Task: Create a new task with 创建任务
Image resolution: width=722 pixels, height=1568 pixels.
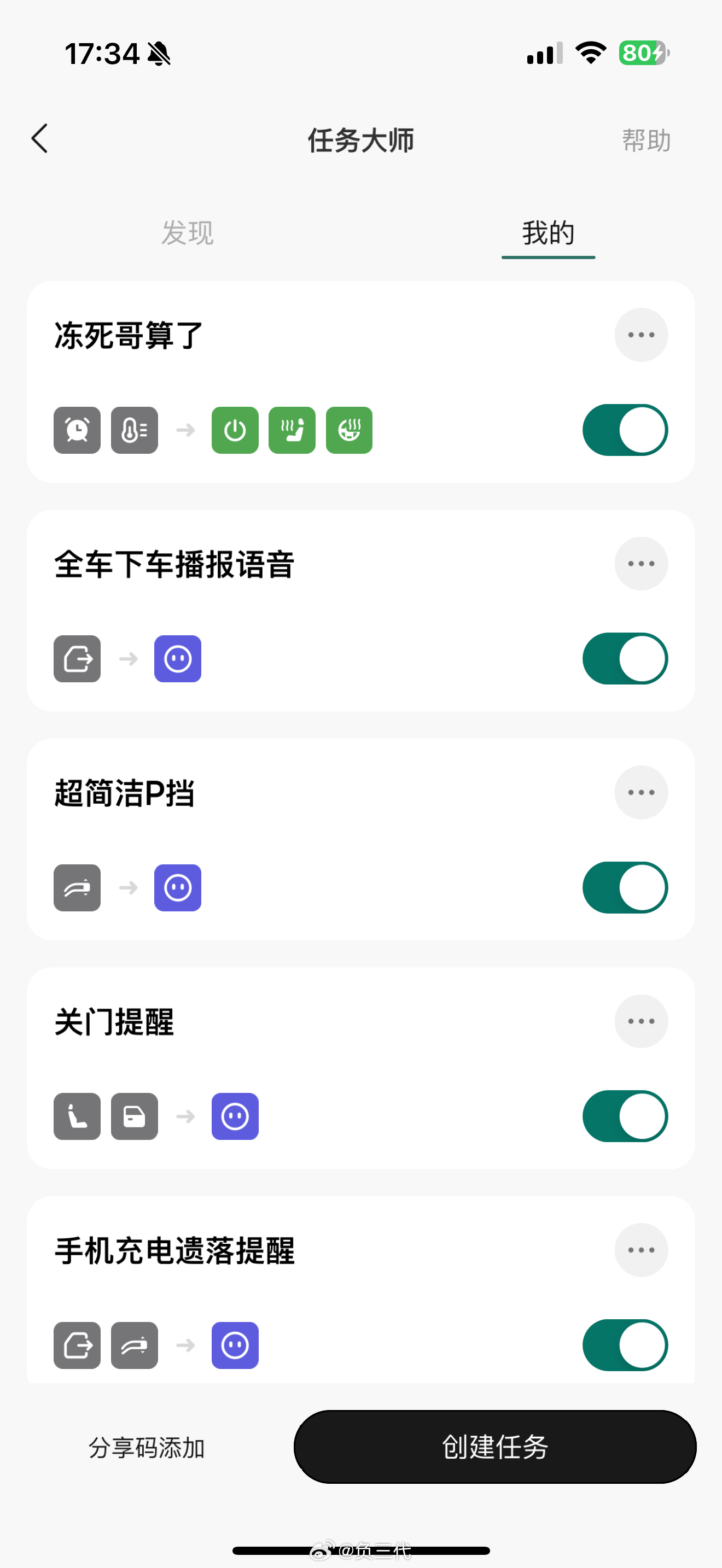Action: (x=495, y=1447)
